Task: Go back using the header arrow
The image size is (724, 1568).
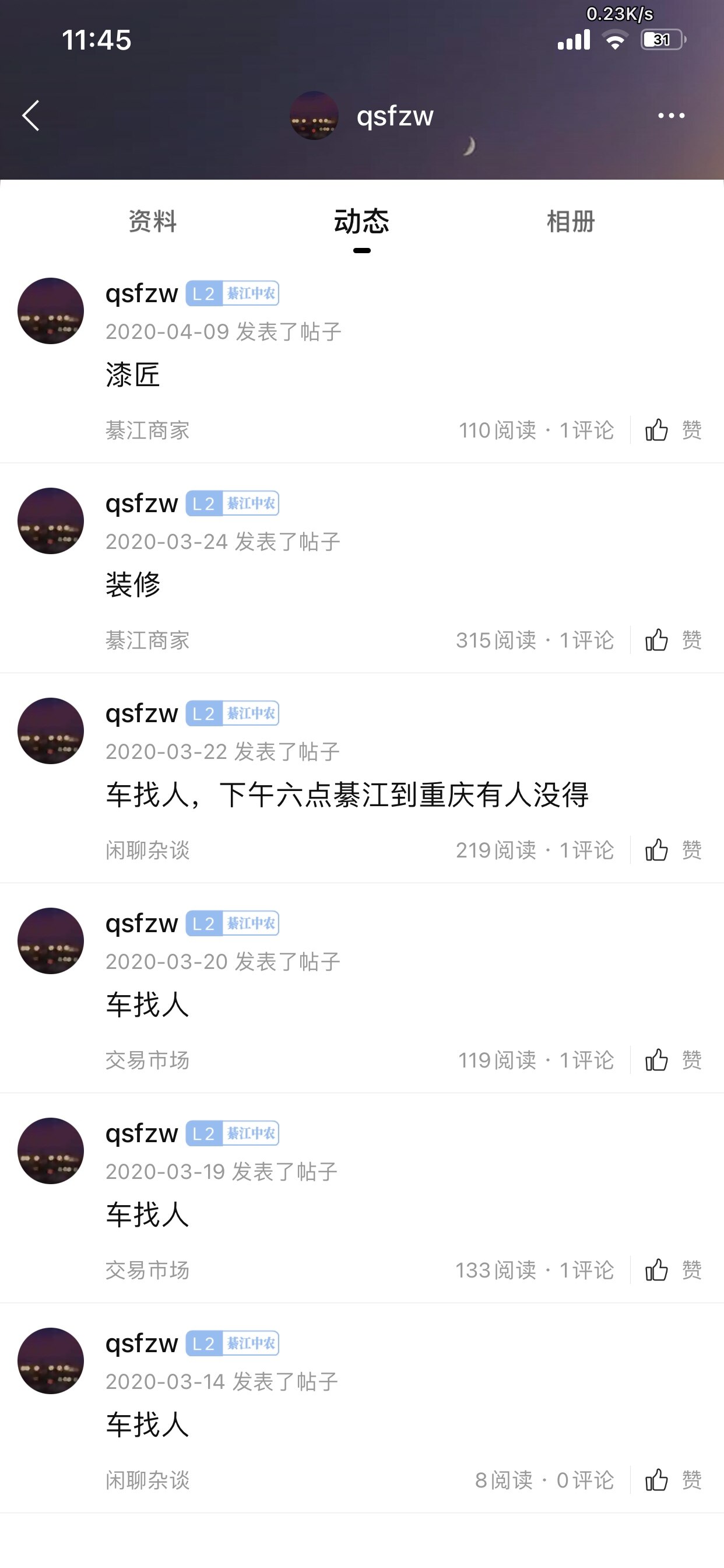Action: coord(31,116)
